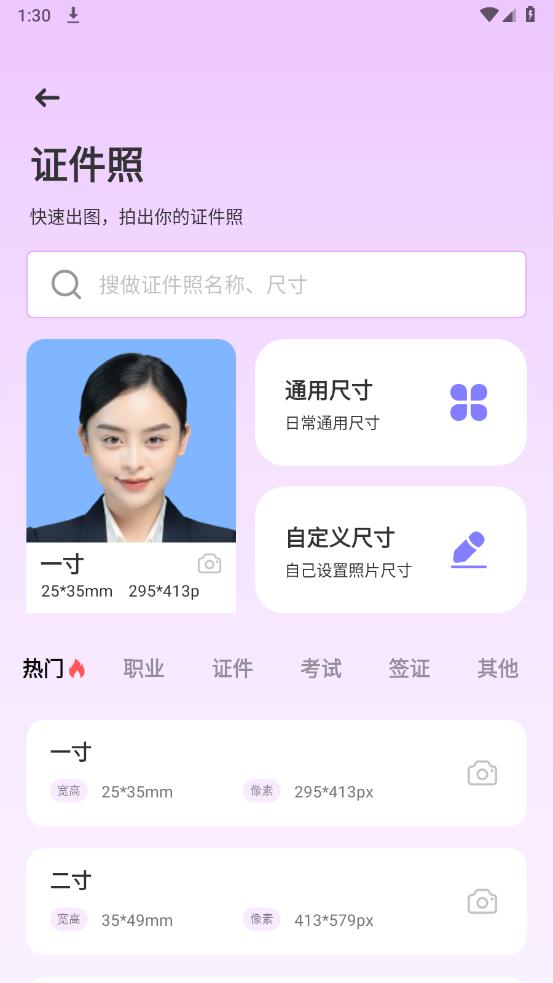Open the 自定义尺寸 card
The image size is (553, 983).
[x=391, y=550]
